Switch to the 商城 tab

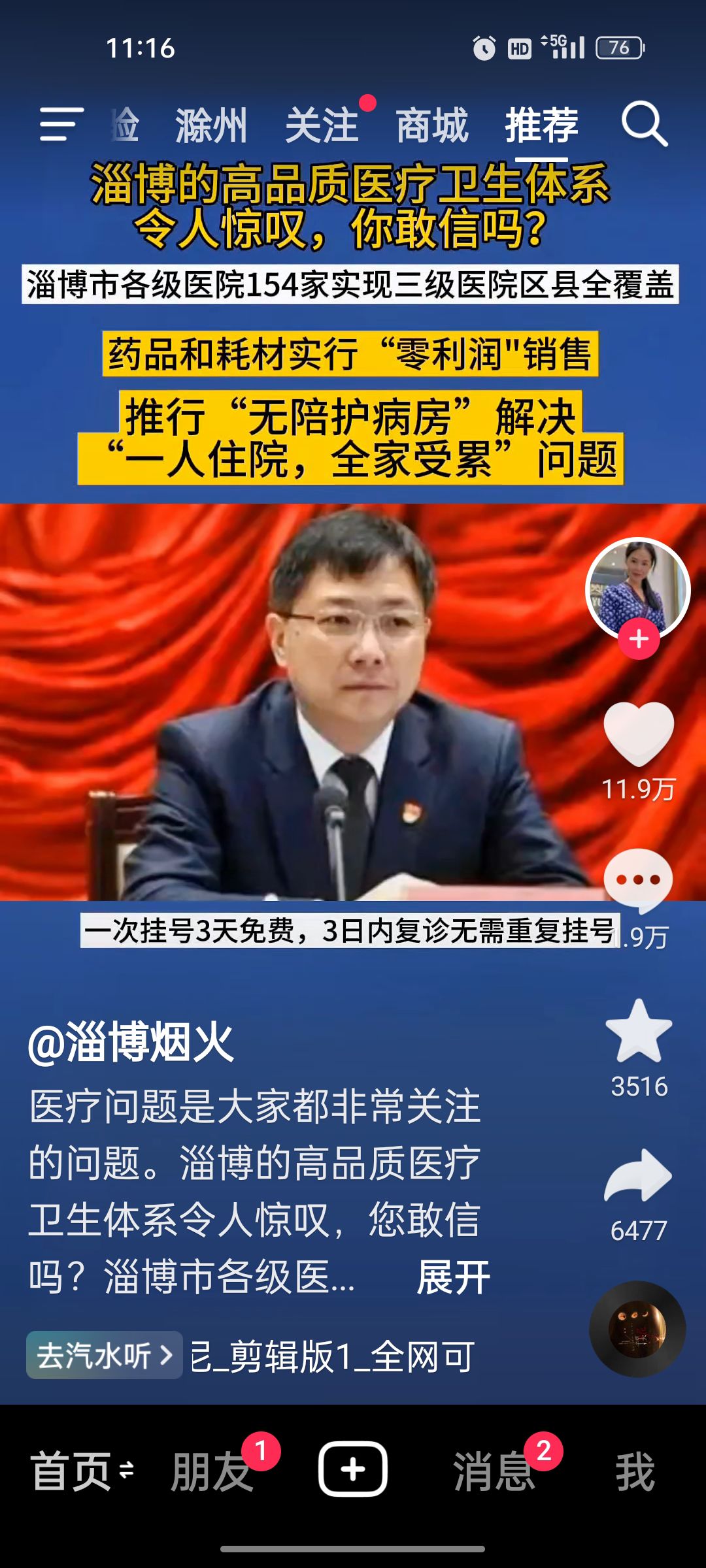click(431, 125)
